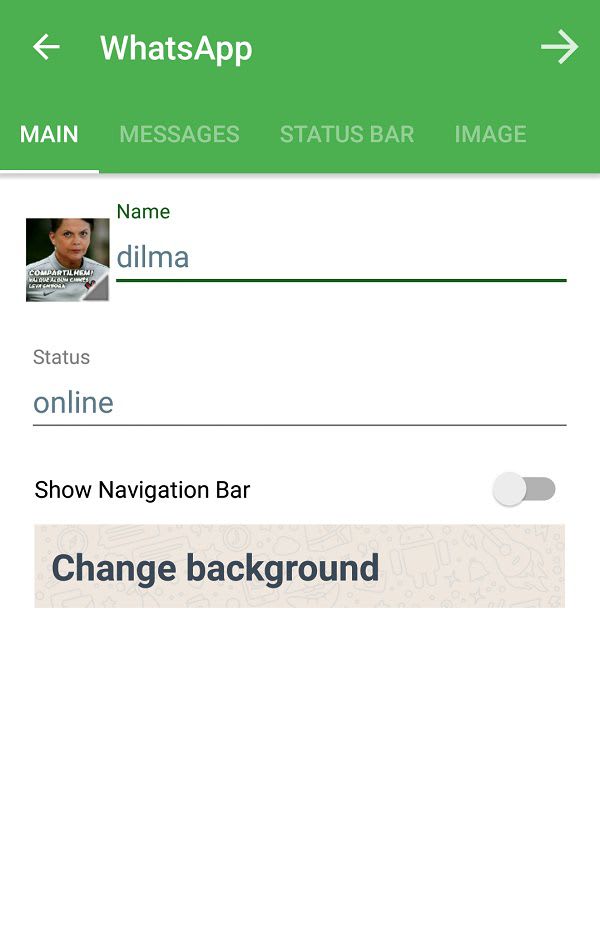Edit the Name field containing dilma

(x=340, y=257)
